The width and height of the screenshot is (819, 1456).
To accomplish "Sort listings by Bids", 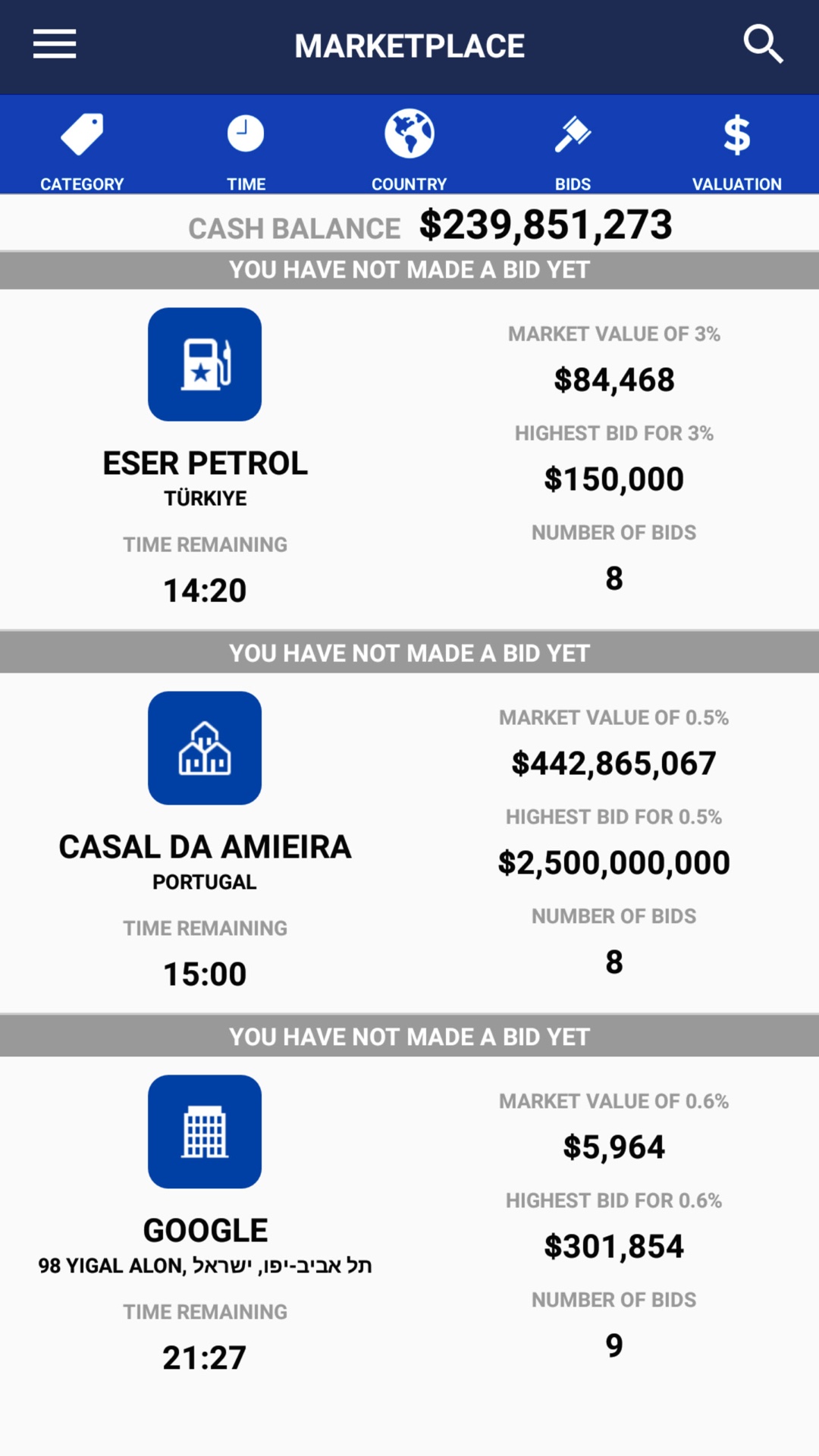I will [573, 149].
